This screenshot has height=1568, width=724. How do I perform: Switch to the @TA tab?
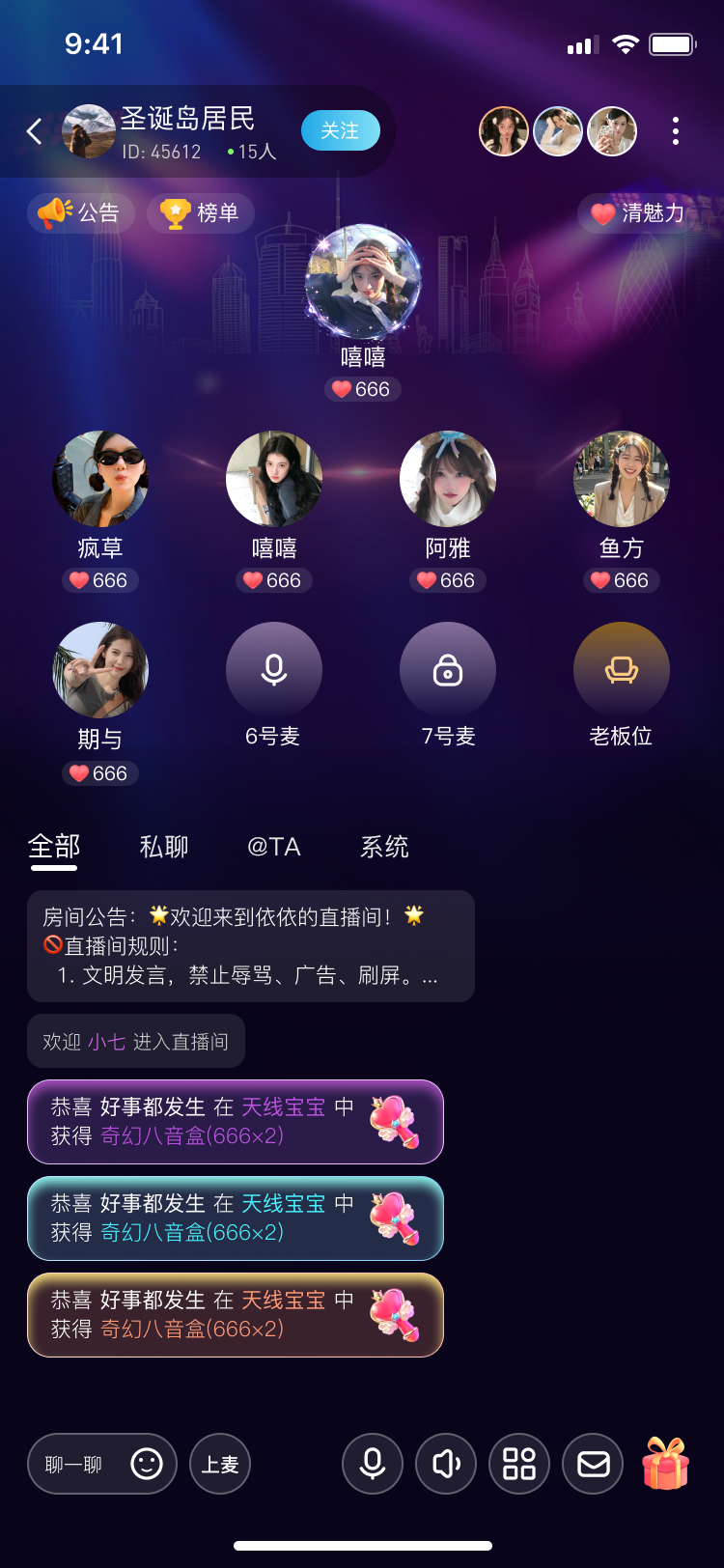tap(274, 847)
